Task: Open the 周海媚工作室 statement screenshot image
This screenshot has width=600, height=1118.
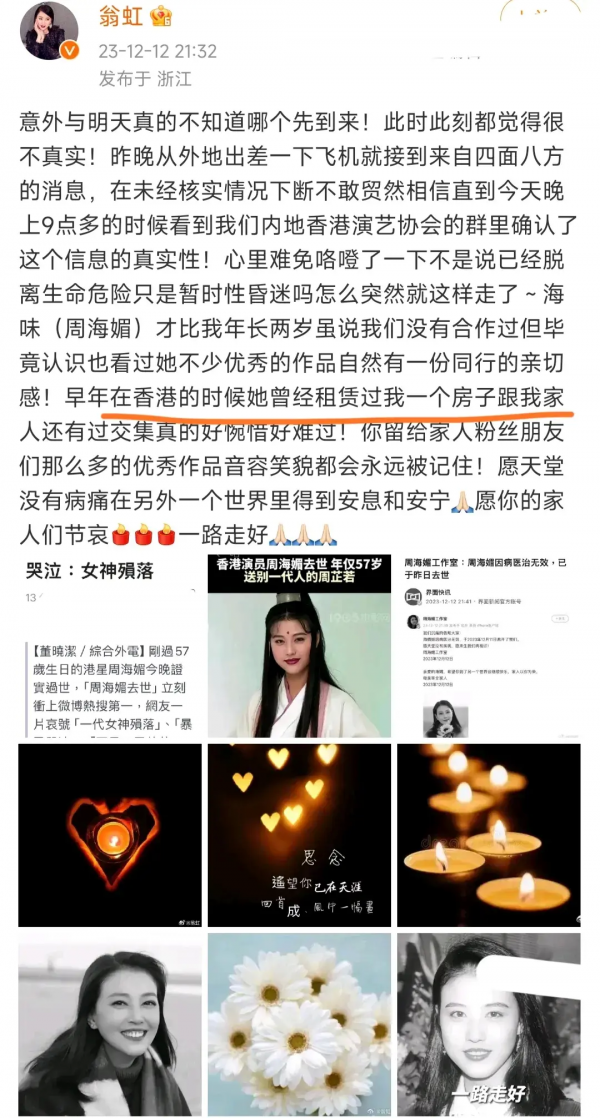Action: tap(489, 645)
